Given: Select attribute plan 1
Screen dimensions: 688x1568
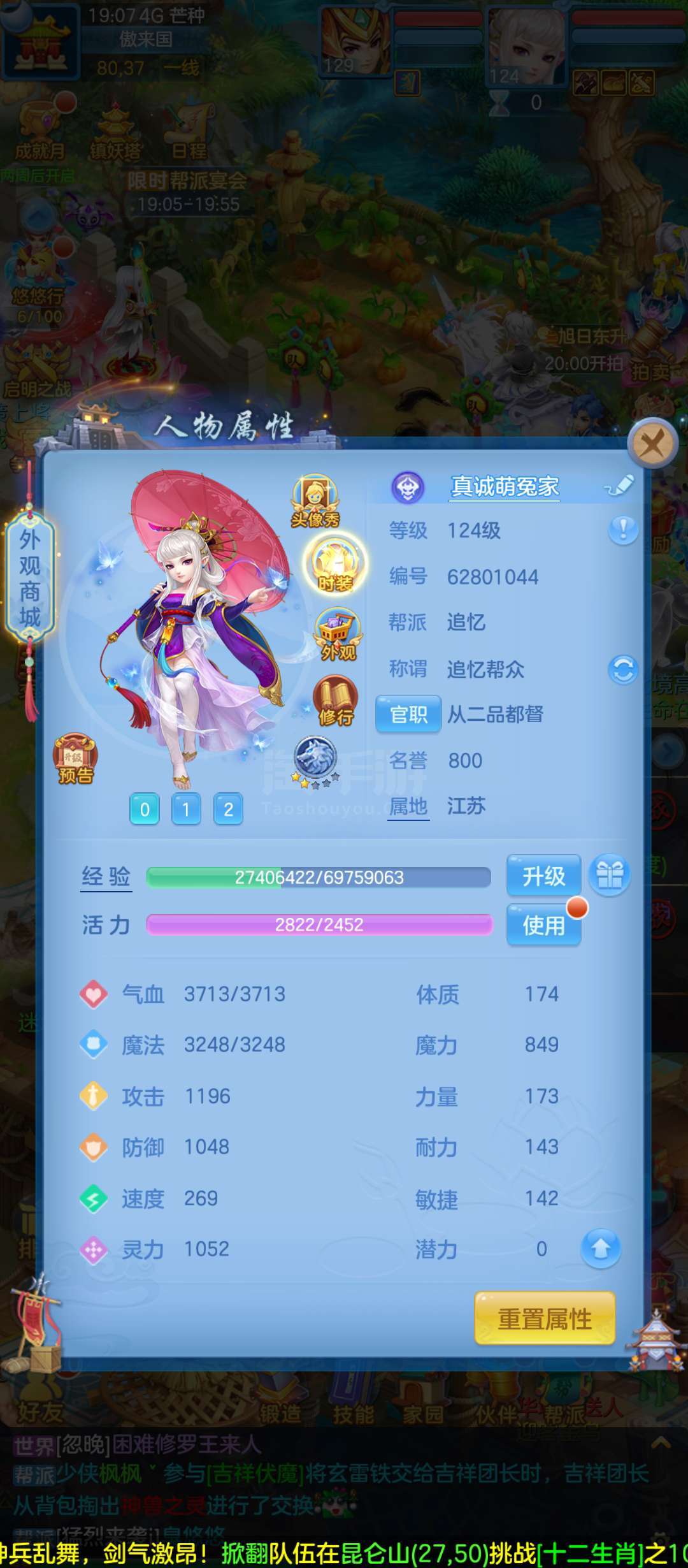Looking at the screenshot, I should tap(186, 809).
